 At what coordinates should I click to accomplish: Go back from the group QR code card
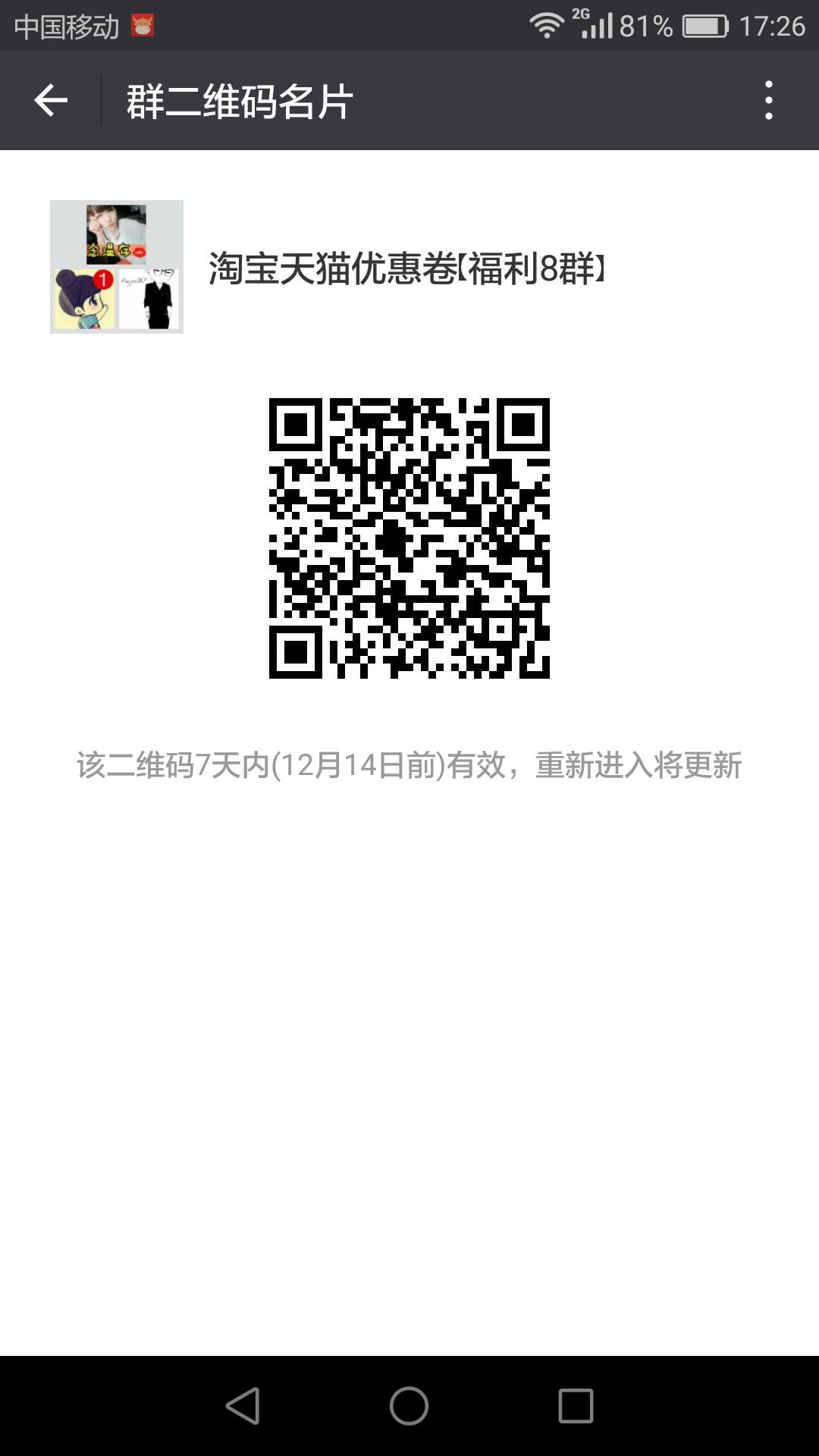[x=51, y=101]
